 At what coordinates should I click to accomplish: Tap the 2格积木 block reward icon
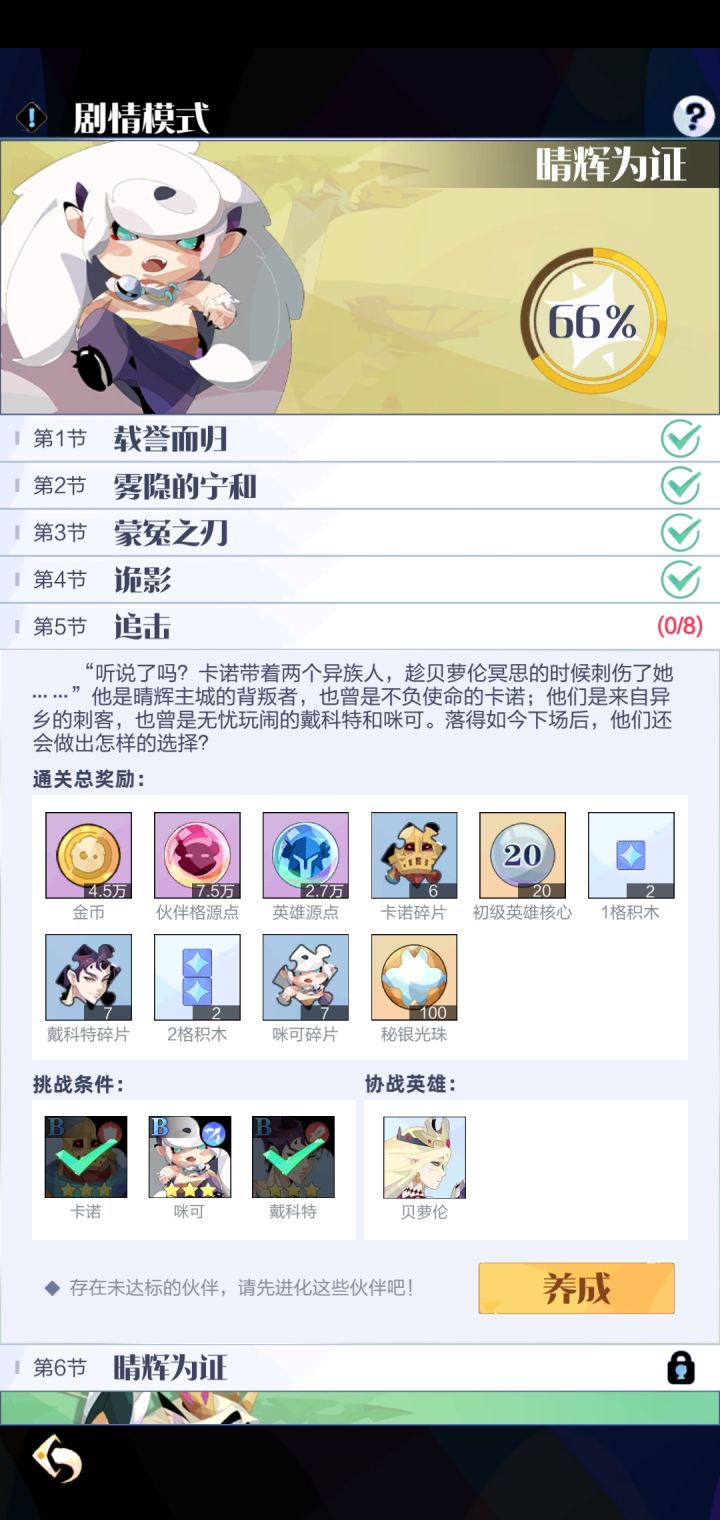196,975
